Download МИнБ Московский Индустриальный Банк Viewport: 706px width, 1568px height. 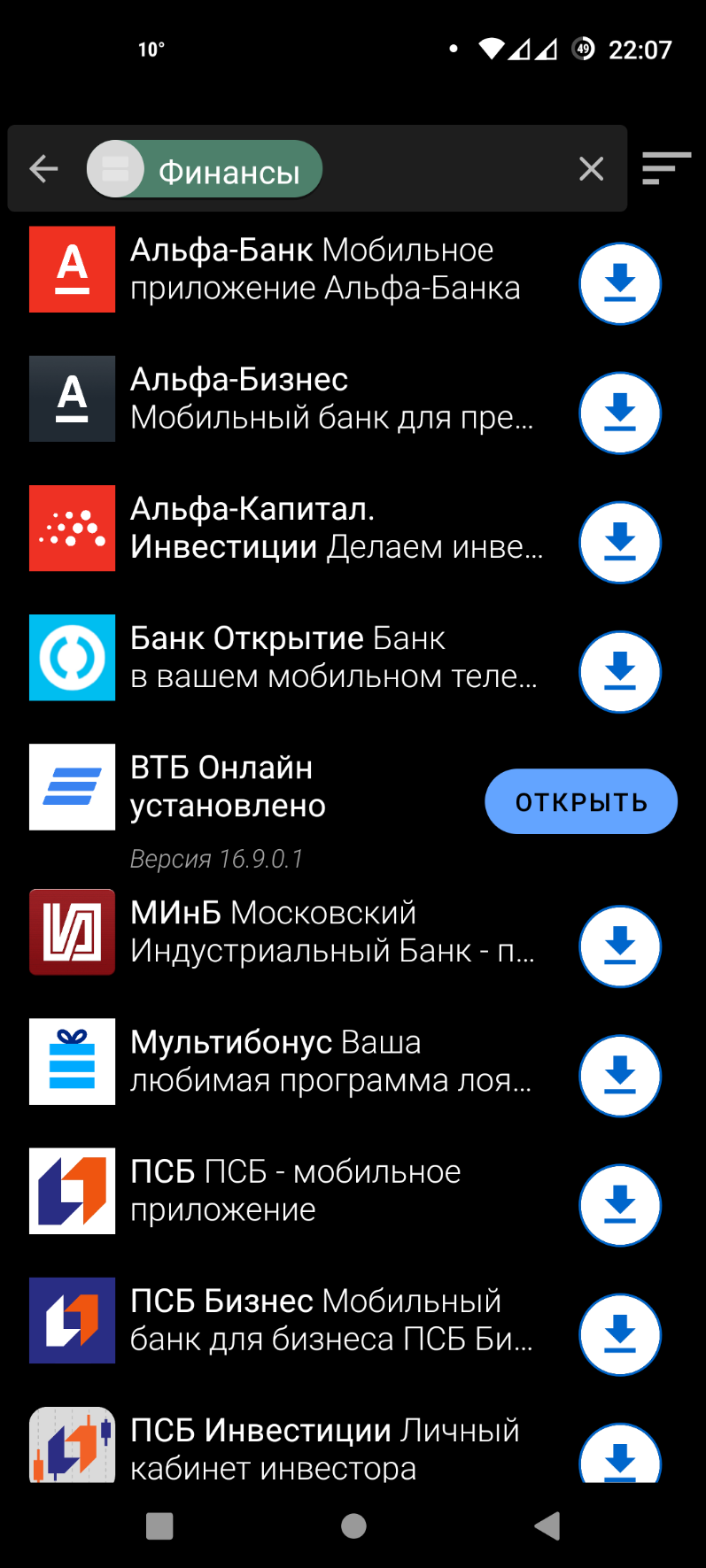pos(620,946)
